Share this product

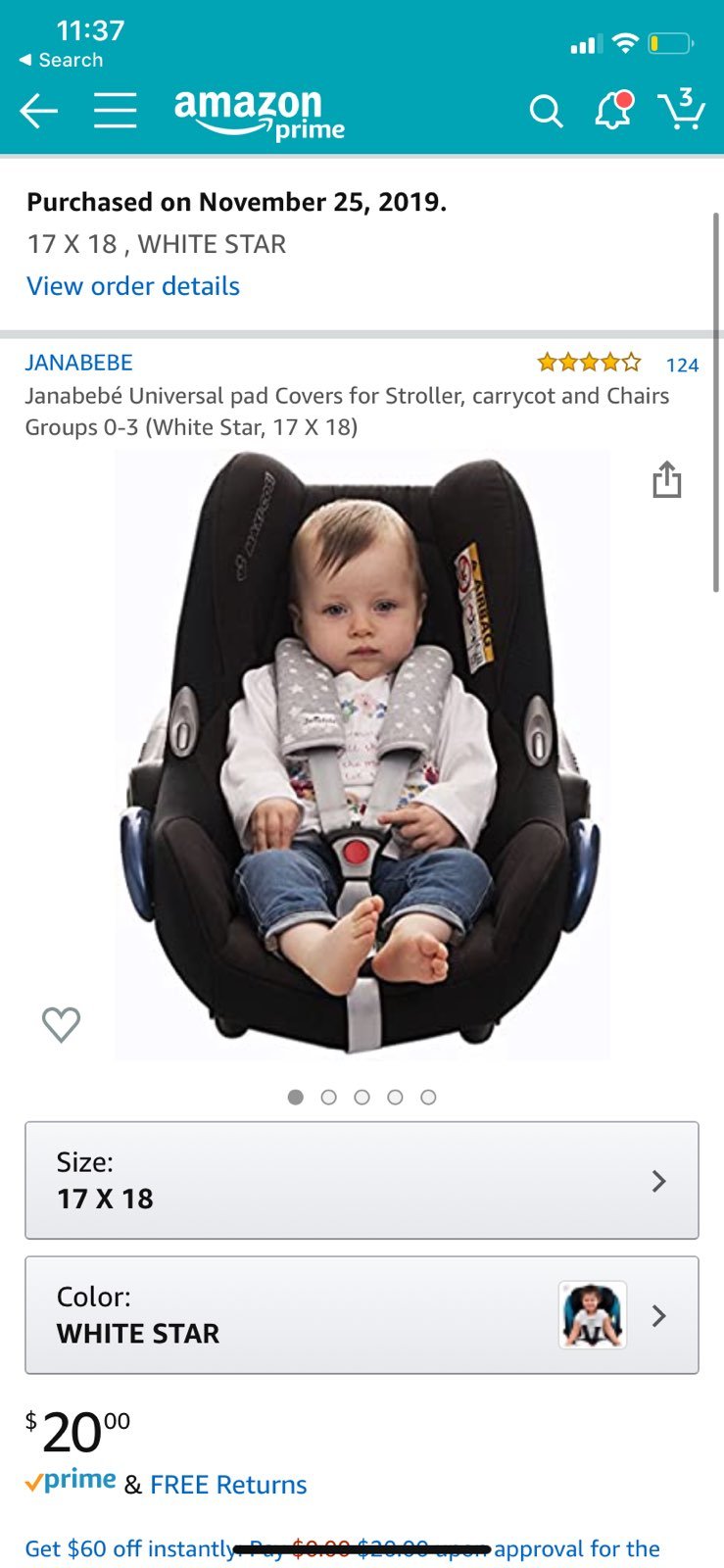pyautogui.click(x=667, y=479)
